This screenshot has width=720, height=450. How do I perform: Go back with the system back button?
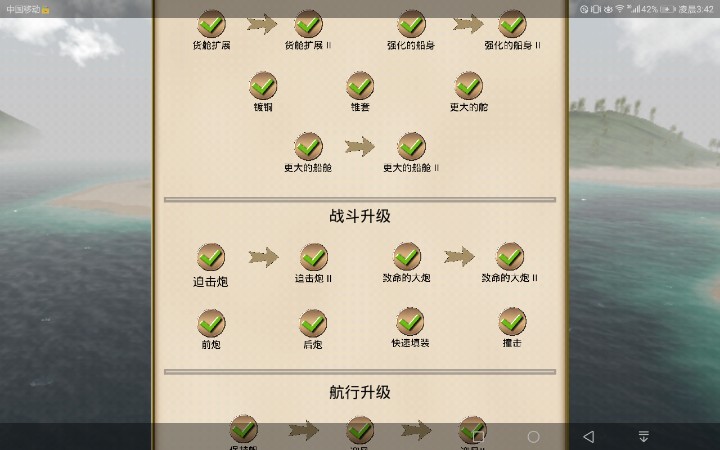click(588, 437)
